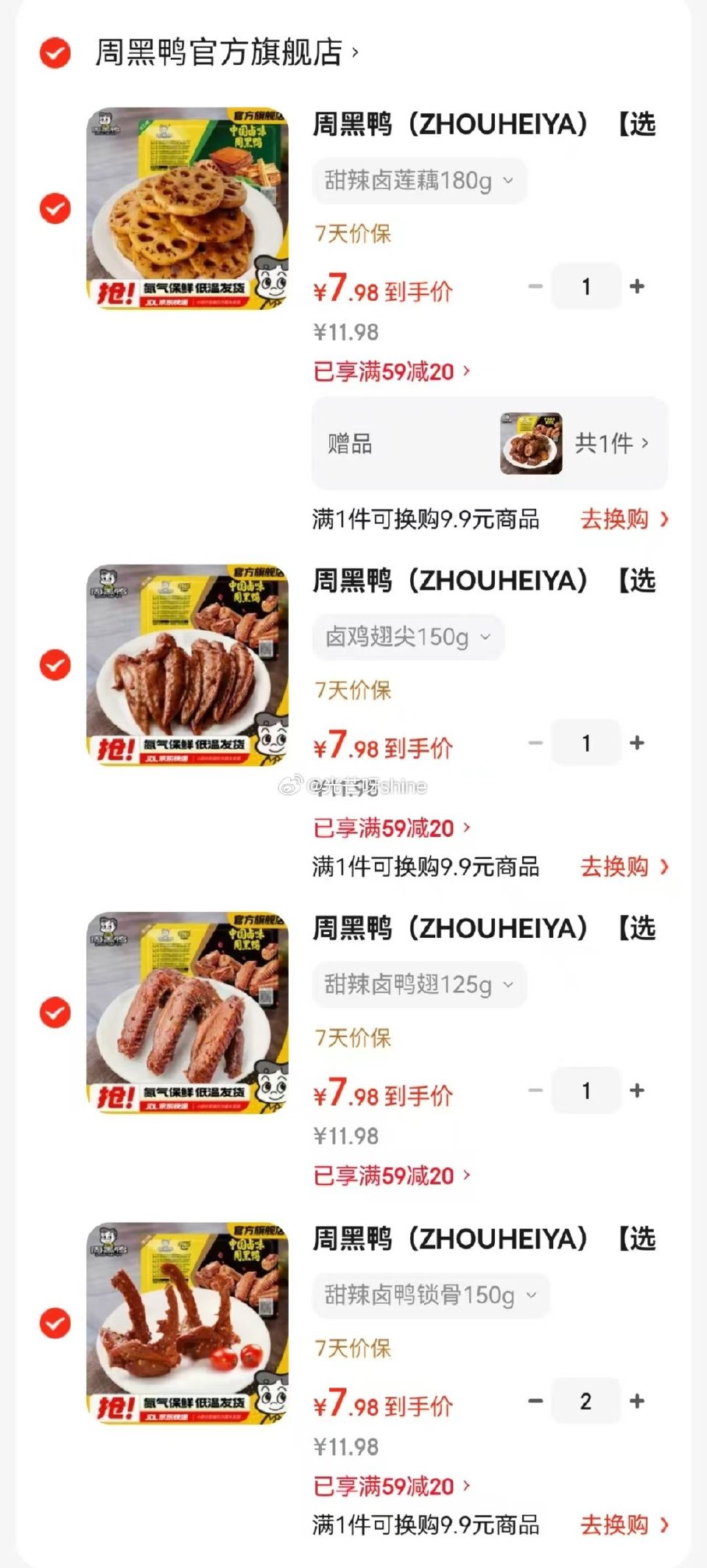
Task: Expand the 甜辣卤鸭锁骨150g spec options
Action: pos(431,1296)
